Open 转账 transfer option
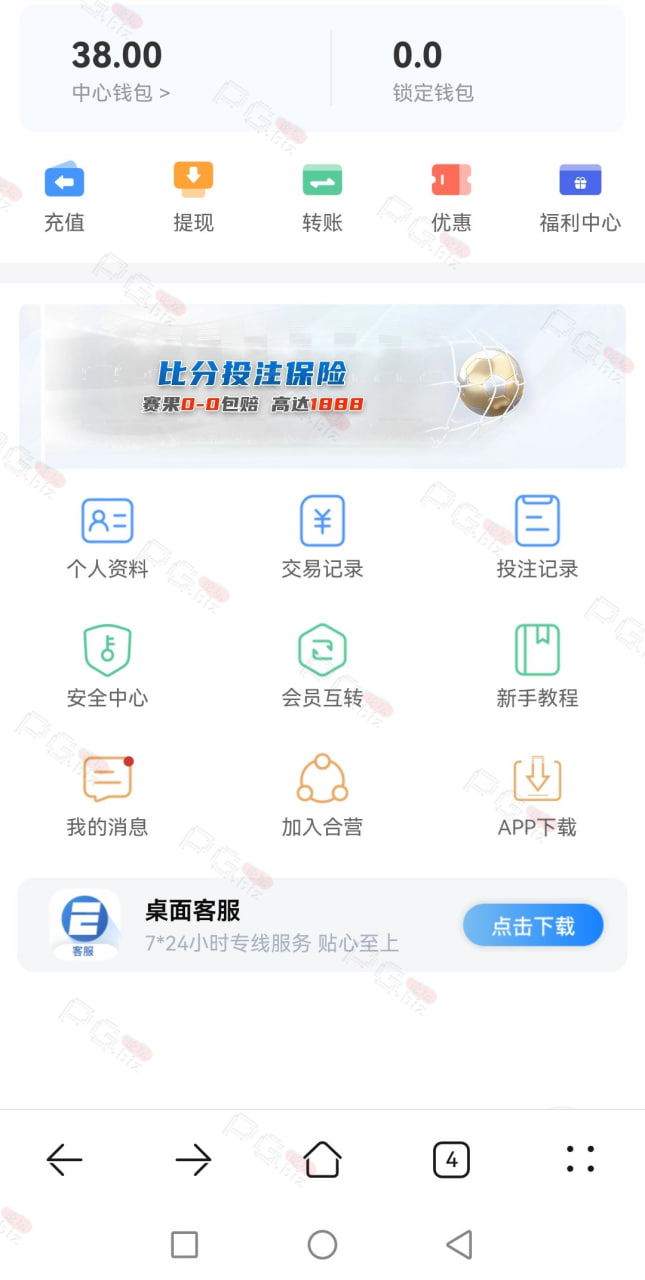The width and height of the screenshot is (645, 1280). [x=322, y=197]
